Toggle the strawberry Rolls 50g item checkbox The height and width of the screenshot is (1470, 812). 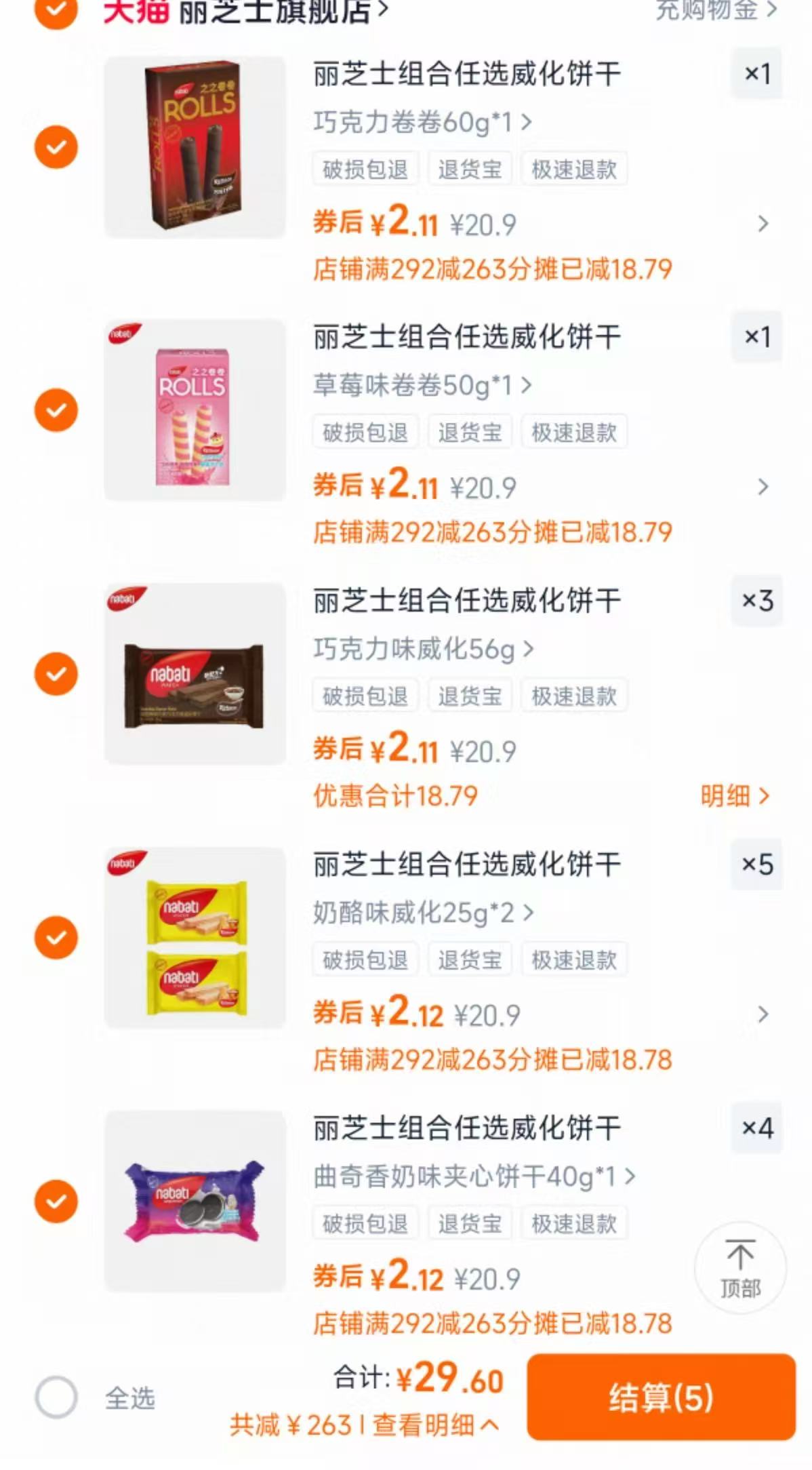click(56, 410)
